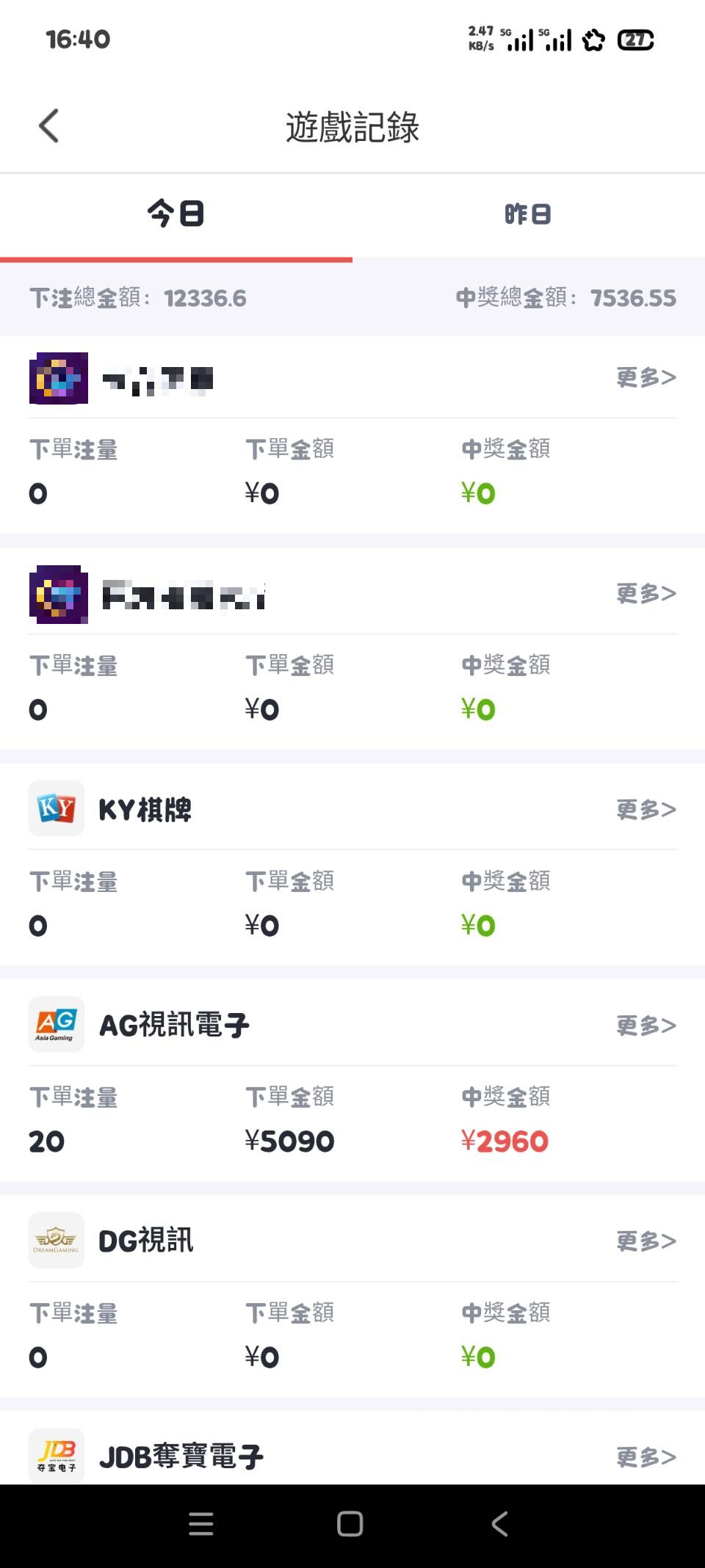Expand 更多 for DG視訊
705x1568 pixels.
tap(645, 1241)
